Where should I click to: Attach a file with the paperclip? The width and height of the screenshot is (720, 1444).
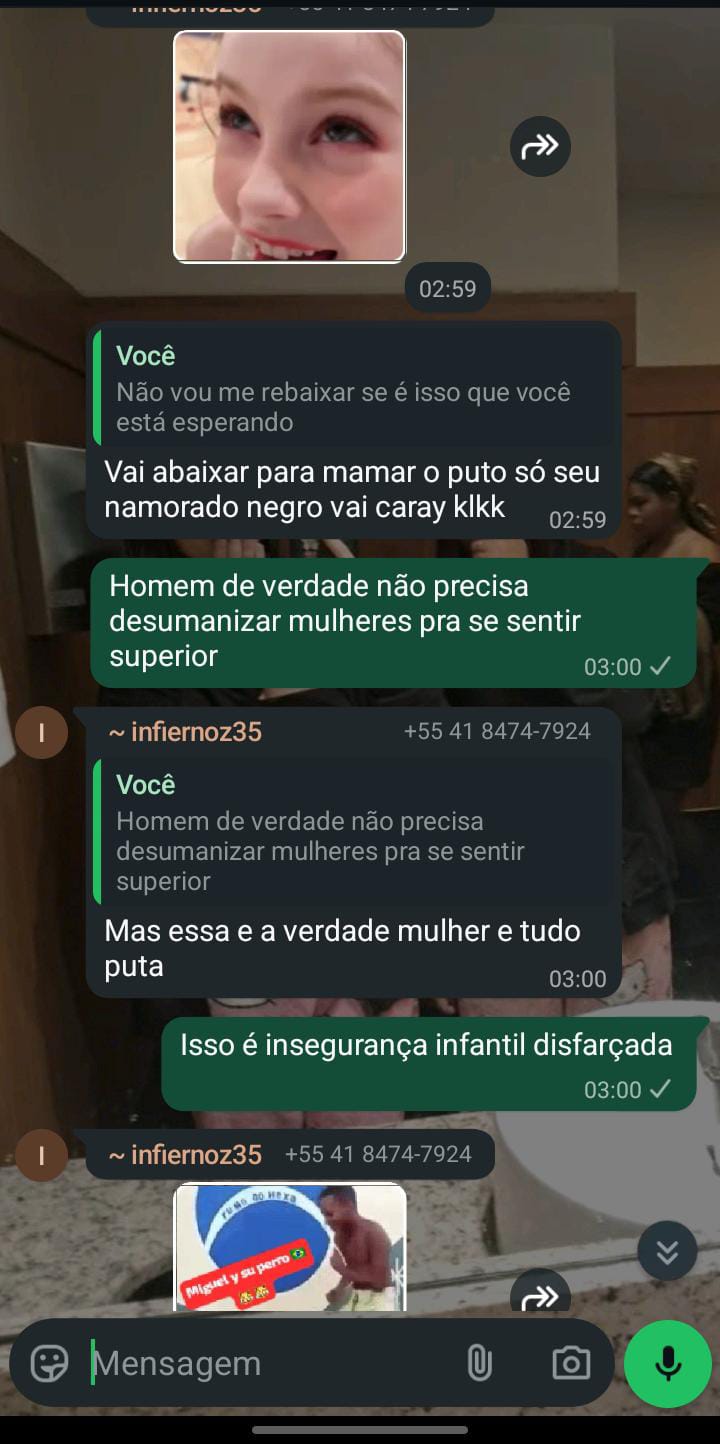(x=479, y=1363)
